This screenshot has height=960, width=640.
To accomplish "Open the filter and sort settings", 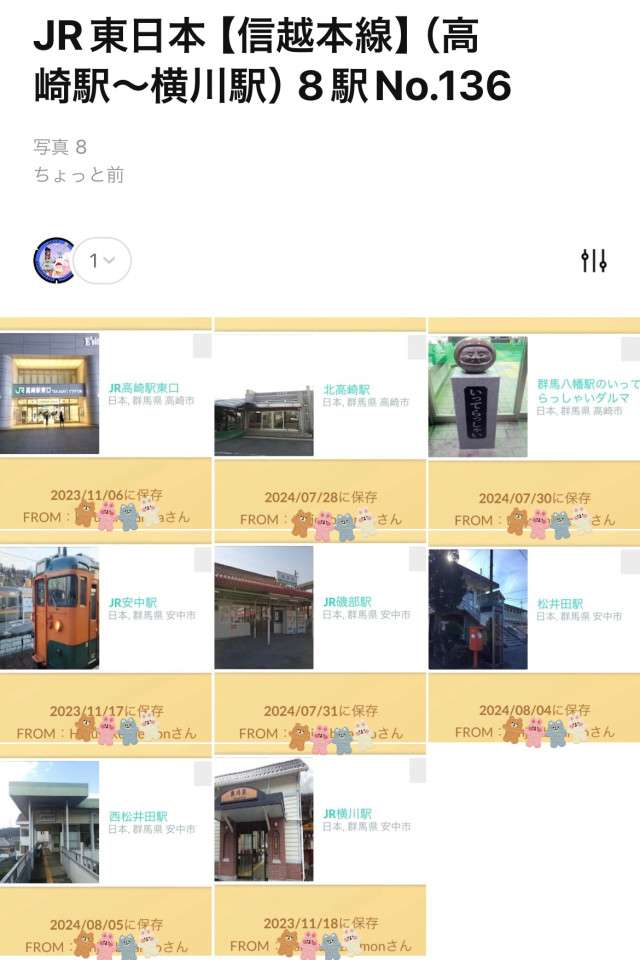I will [x=594, y=261].
